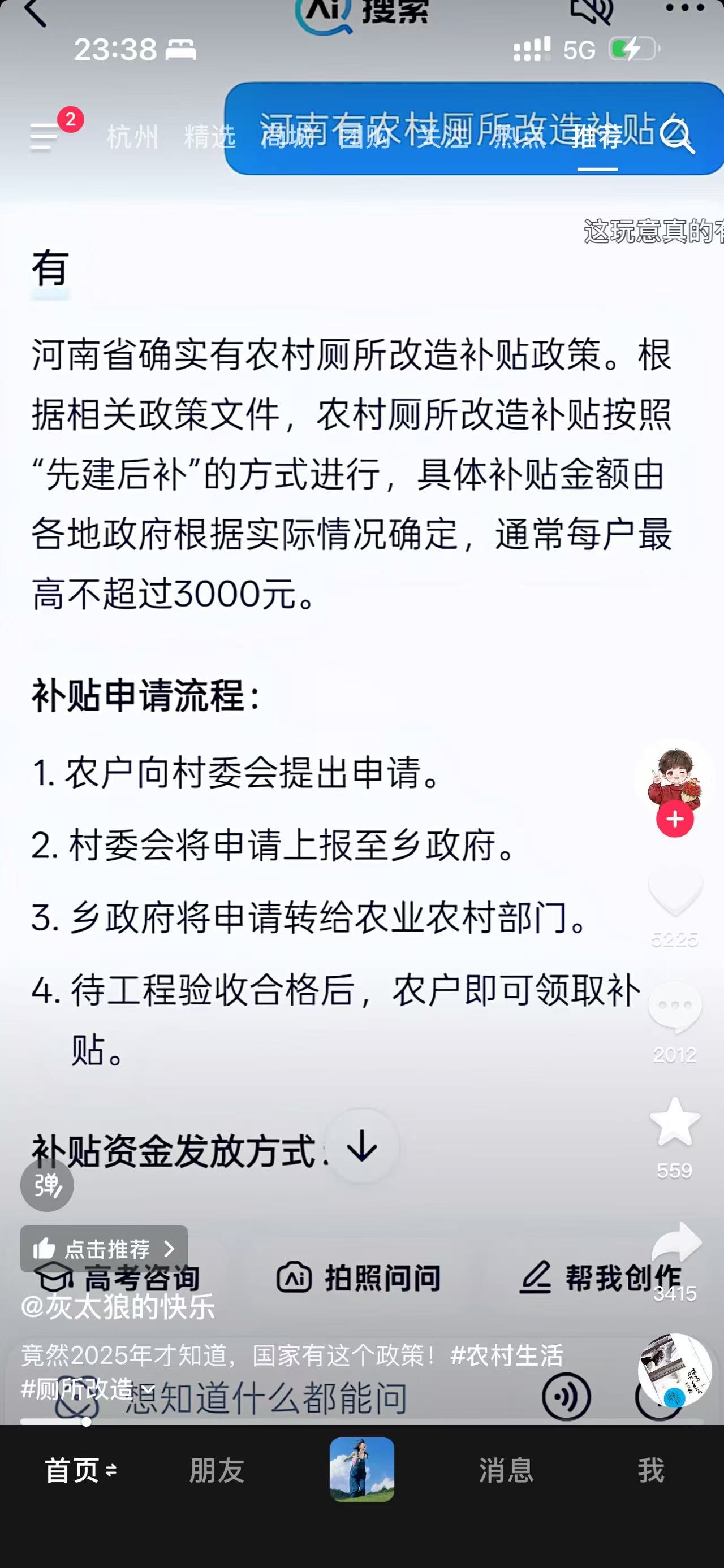This screenshot has width=724, height=1568.
Task: Switch to the 朋友 tab
Action: point(217,1471)
